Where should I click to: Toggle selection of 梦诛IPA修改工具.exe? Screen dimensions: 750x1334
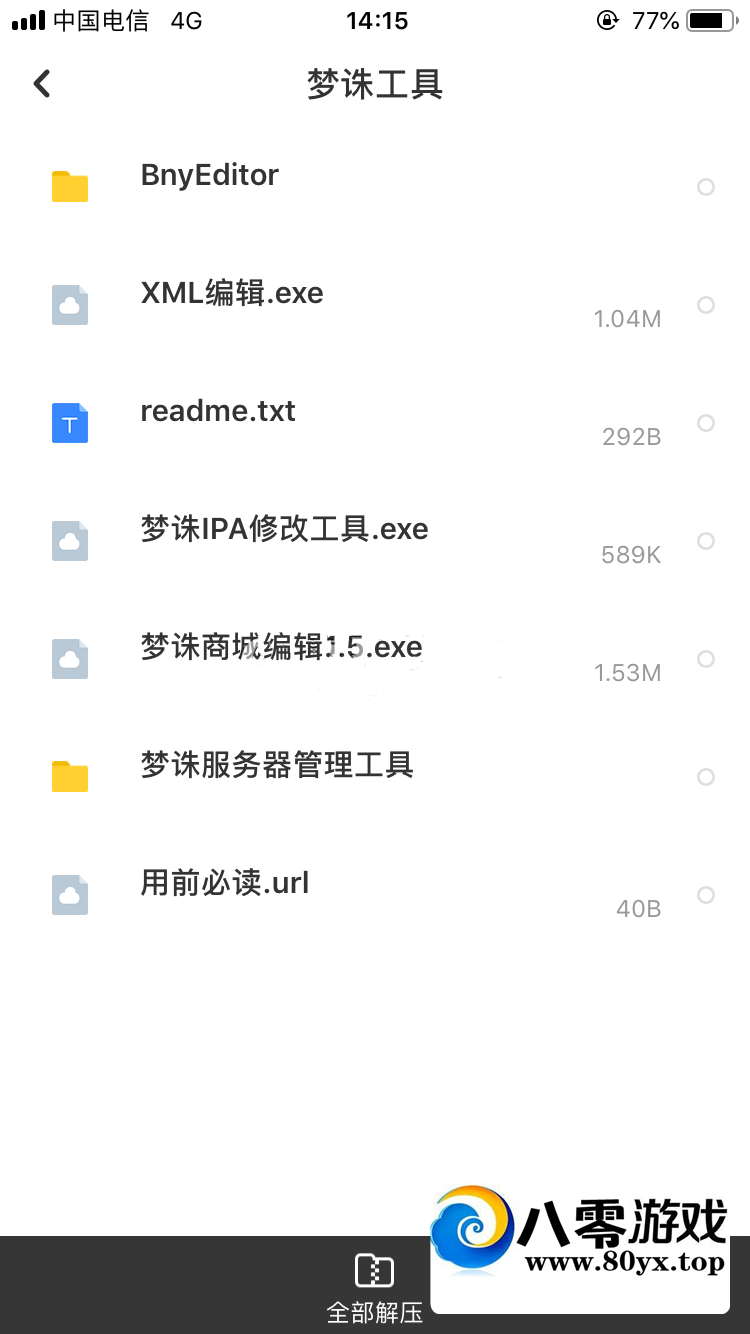tap(706, 540)
